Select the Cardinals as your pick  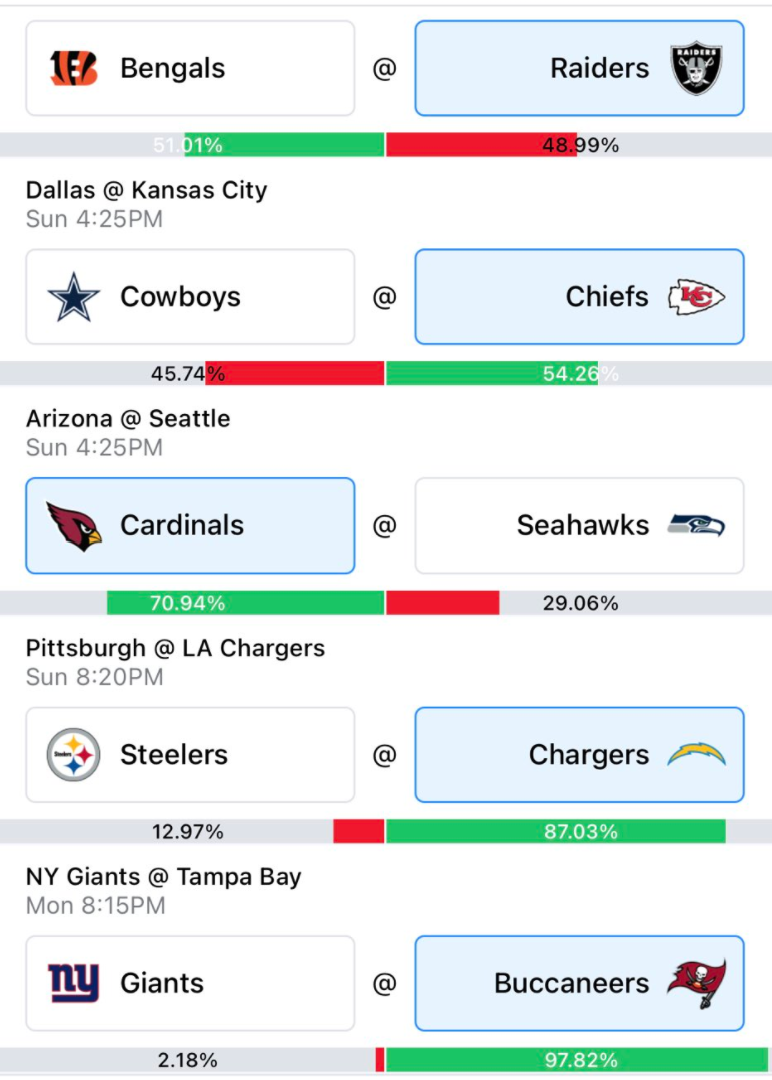coord(190,526)
